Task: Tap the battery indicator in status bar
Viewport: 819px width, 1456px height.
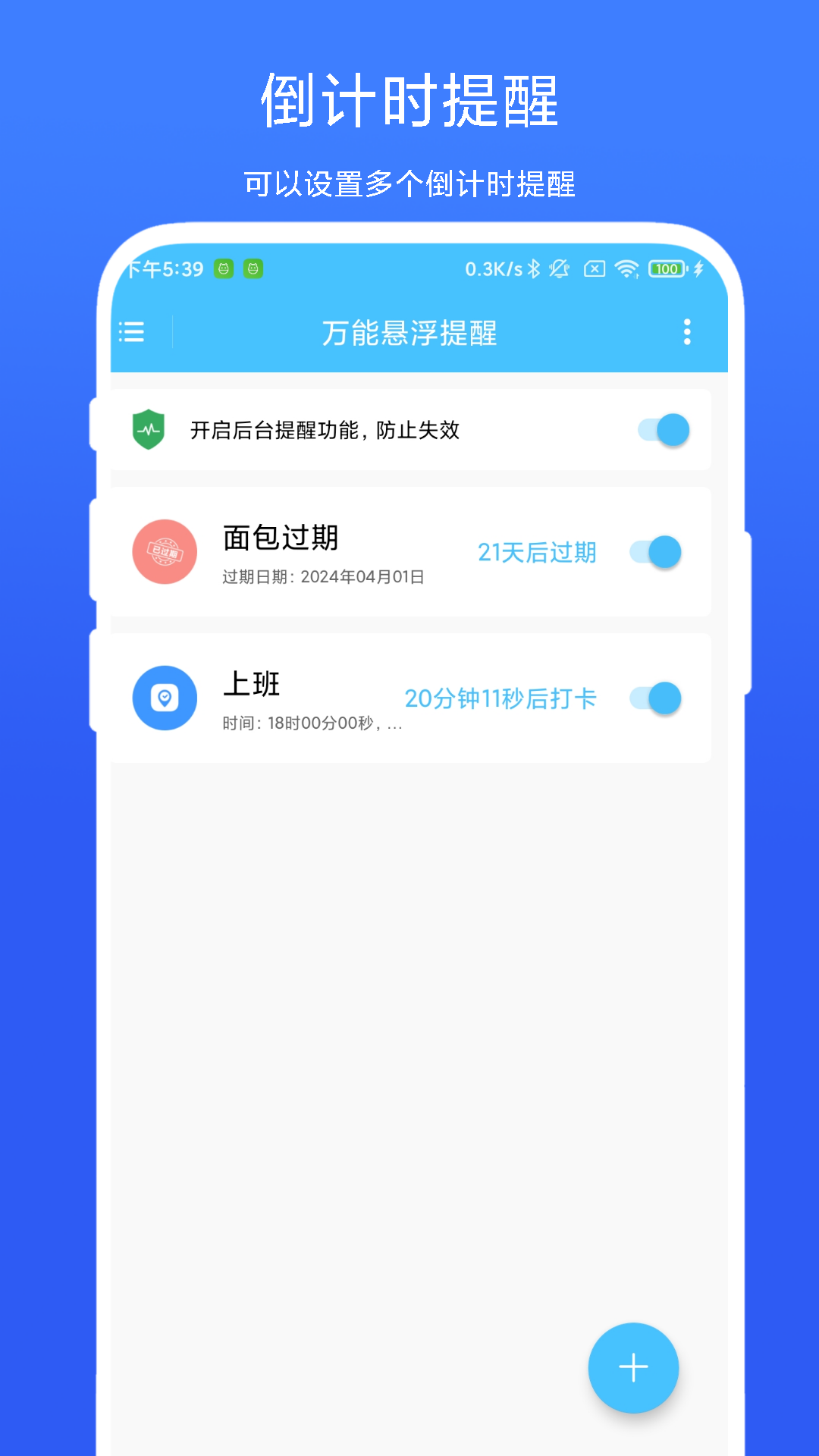Action: (666, 268)
